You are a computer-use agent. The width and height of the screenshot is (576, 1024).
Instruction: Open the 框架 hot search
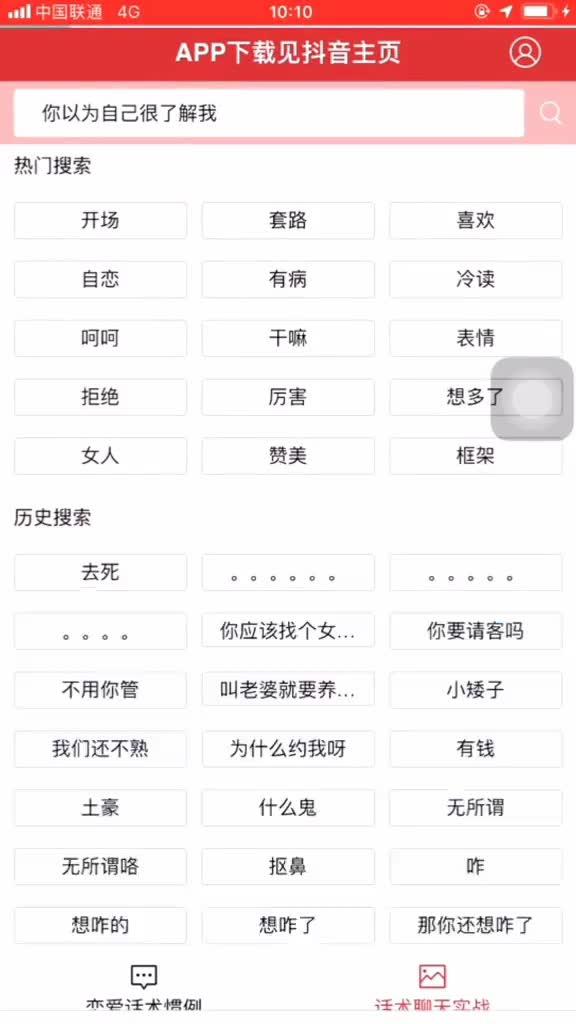click(475, 456)
